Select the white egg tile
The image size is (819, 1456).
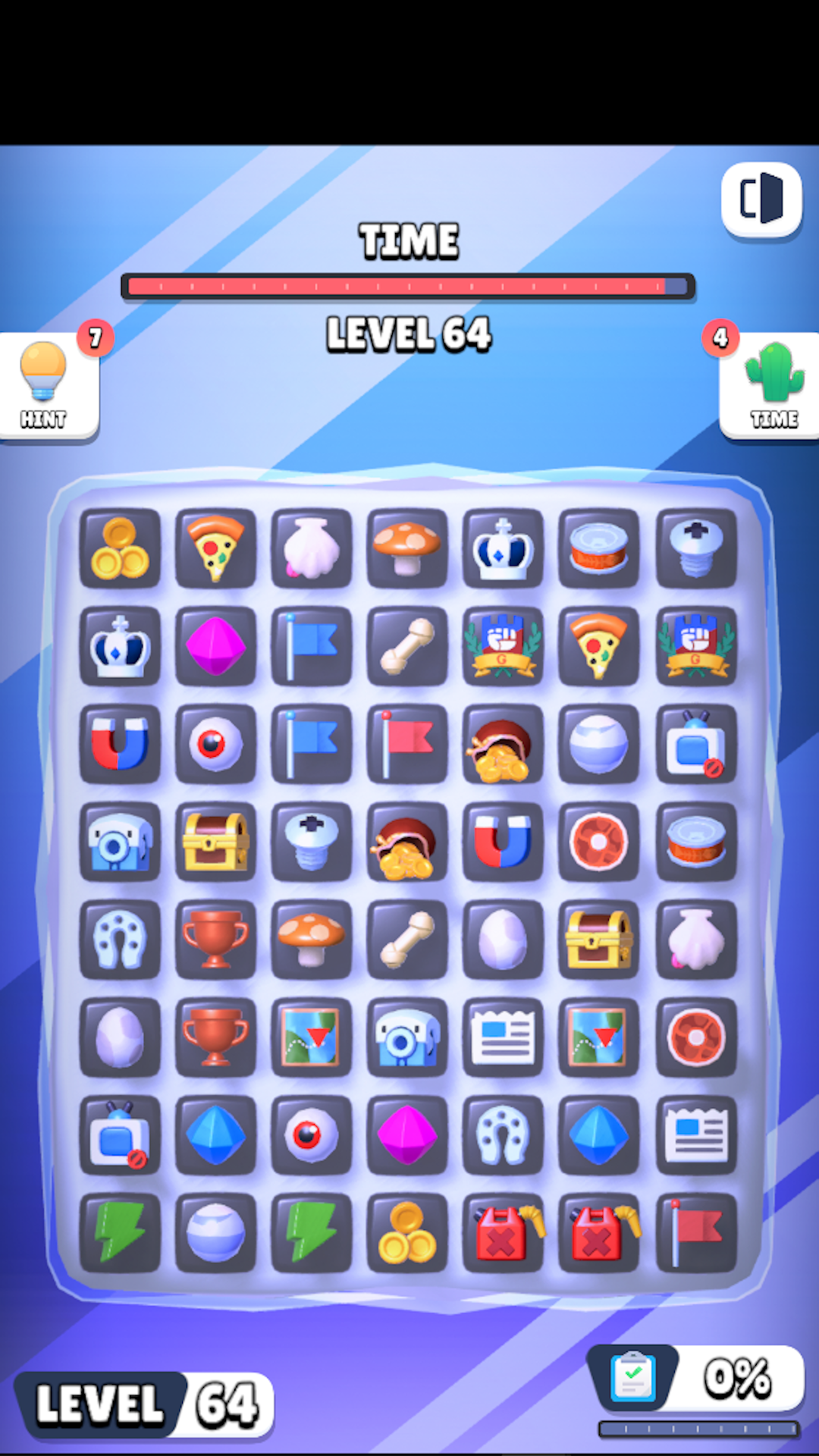[503, 940]
